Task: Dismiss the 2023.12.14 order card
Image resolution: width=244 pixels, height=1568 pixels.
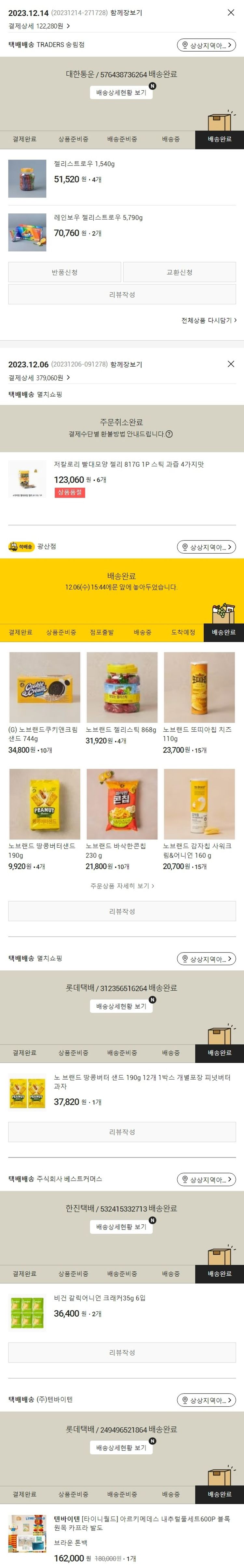Action: pyautogui.click(x=231, y=12)
